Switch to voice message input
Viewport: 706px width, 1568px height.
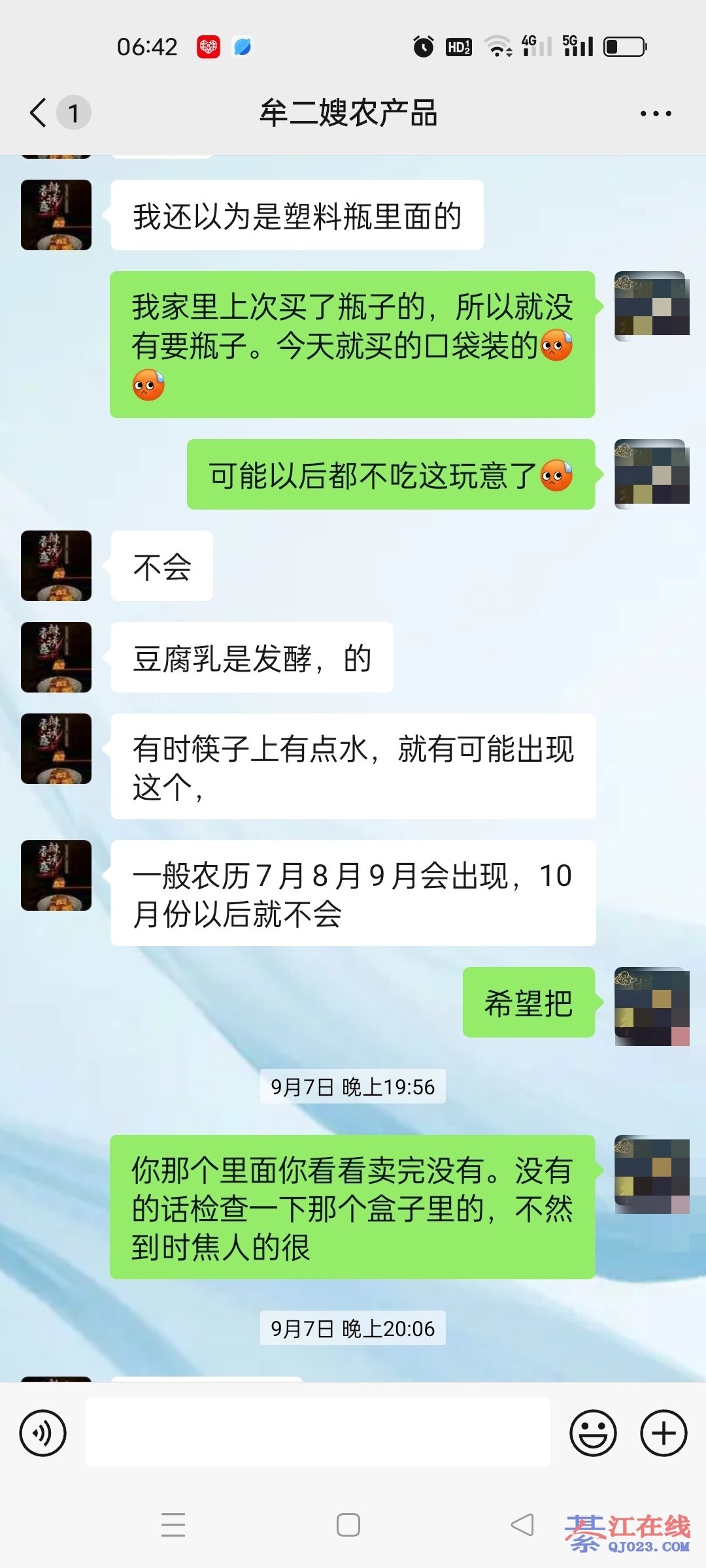pyautogui.click(x=43, y=1433)
